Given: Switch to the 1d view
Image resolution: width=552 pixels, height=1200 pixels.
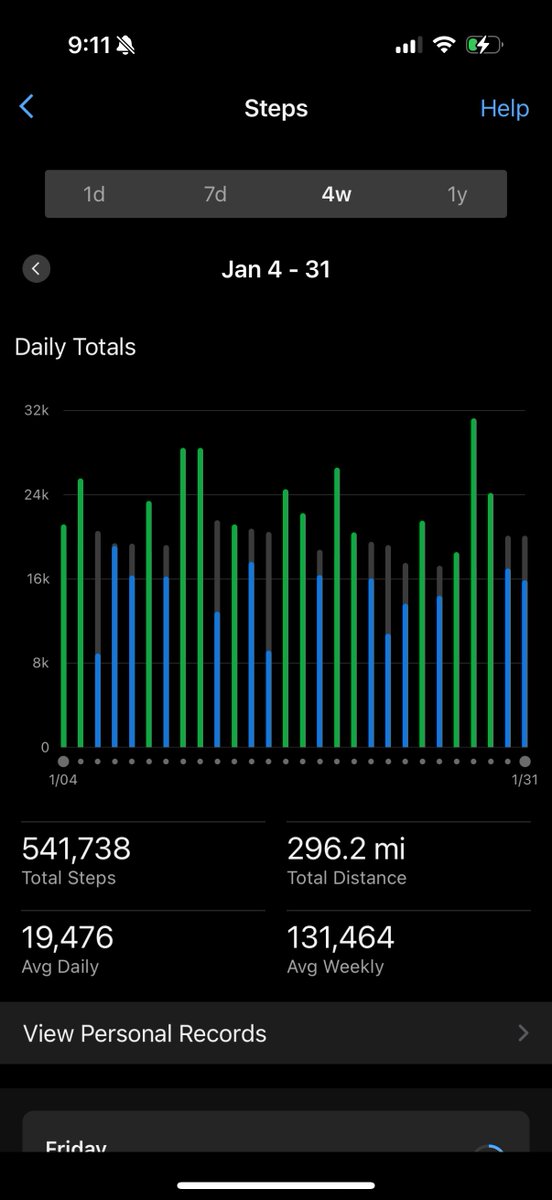Looking at the screenshot, I should [94, 194].
